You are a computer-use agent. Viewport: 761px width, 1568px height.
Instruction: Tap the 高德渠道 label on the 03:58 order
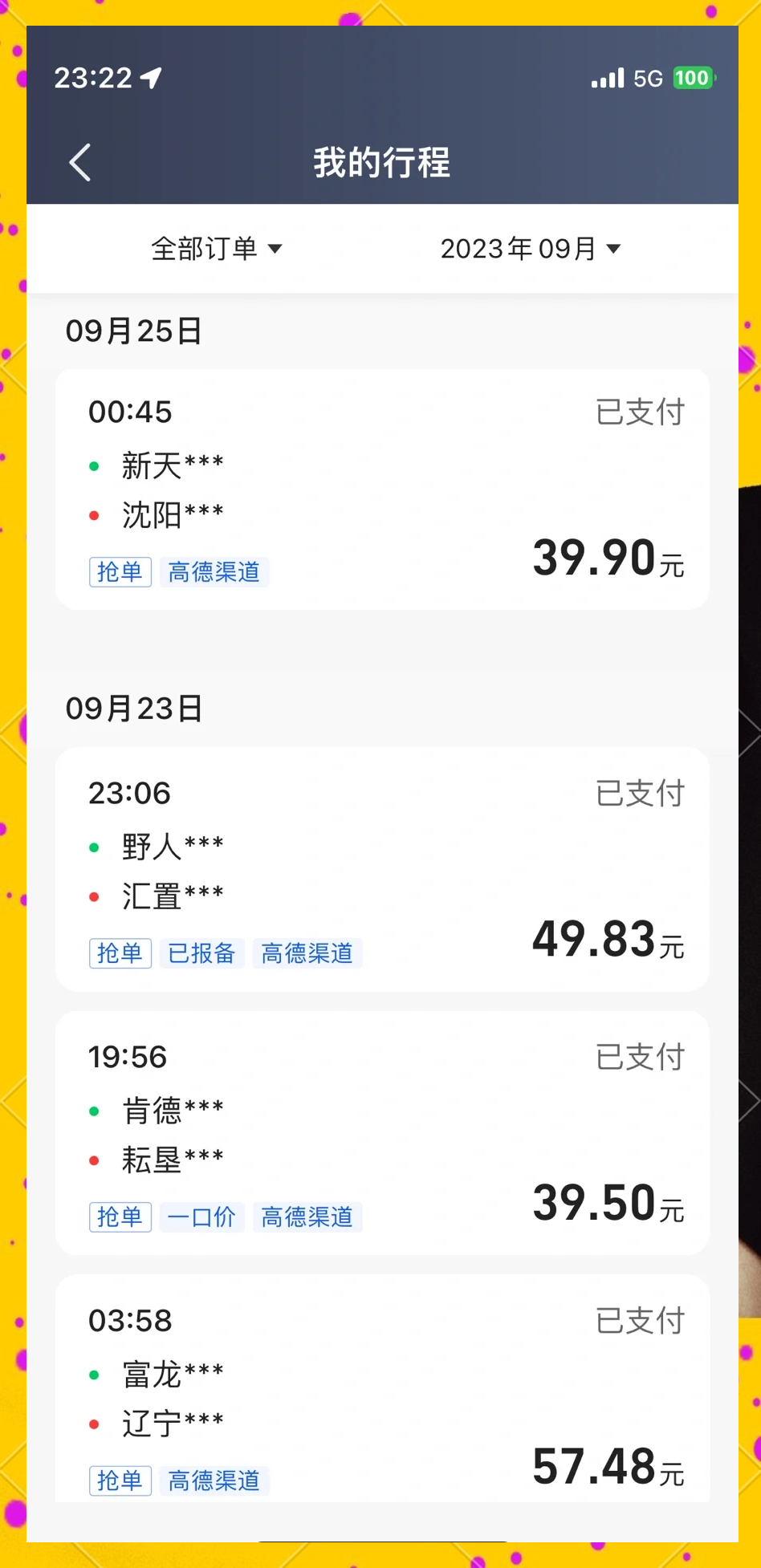point(214,1481)
